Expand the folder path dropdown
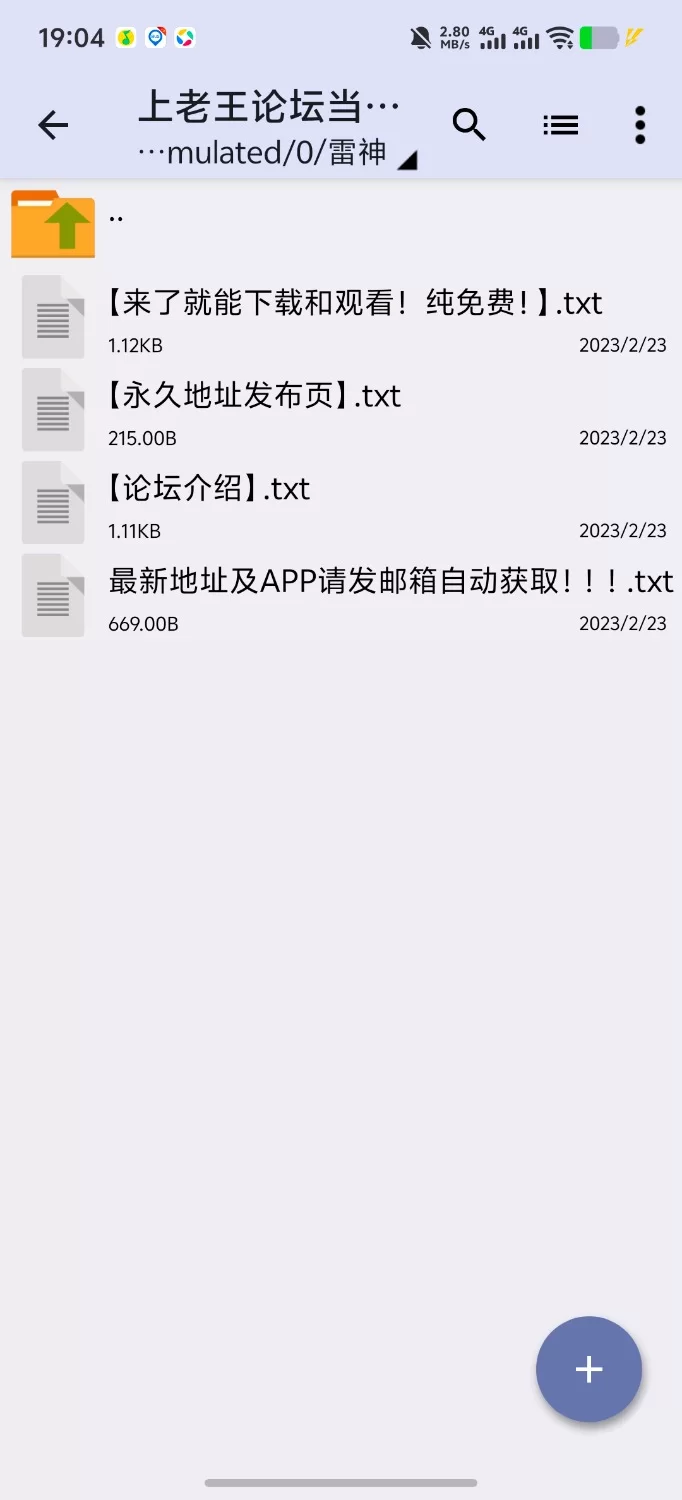 (406, 160)
